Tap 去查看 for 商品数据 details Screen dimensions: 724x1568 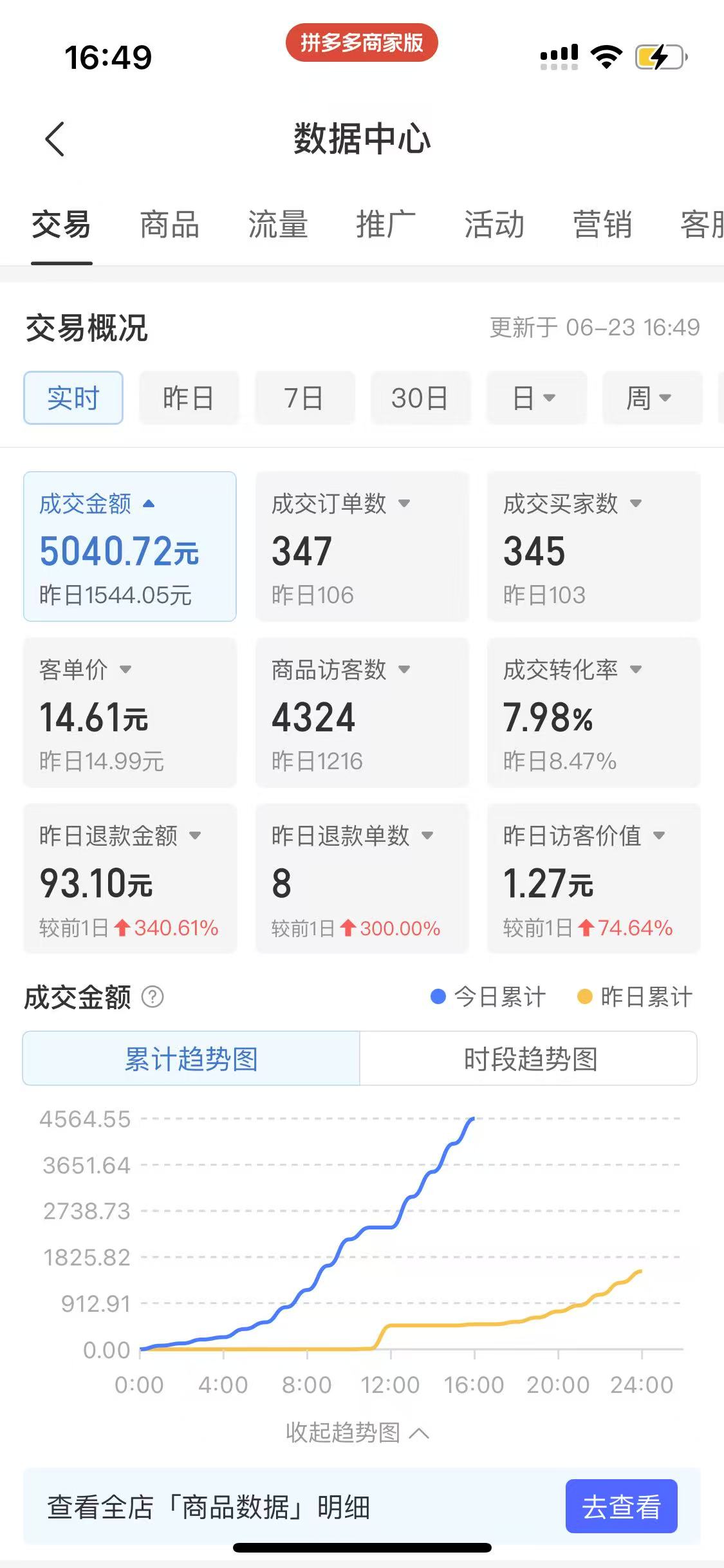tap(621, 1507)
